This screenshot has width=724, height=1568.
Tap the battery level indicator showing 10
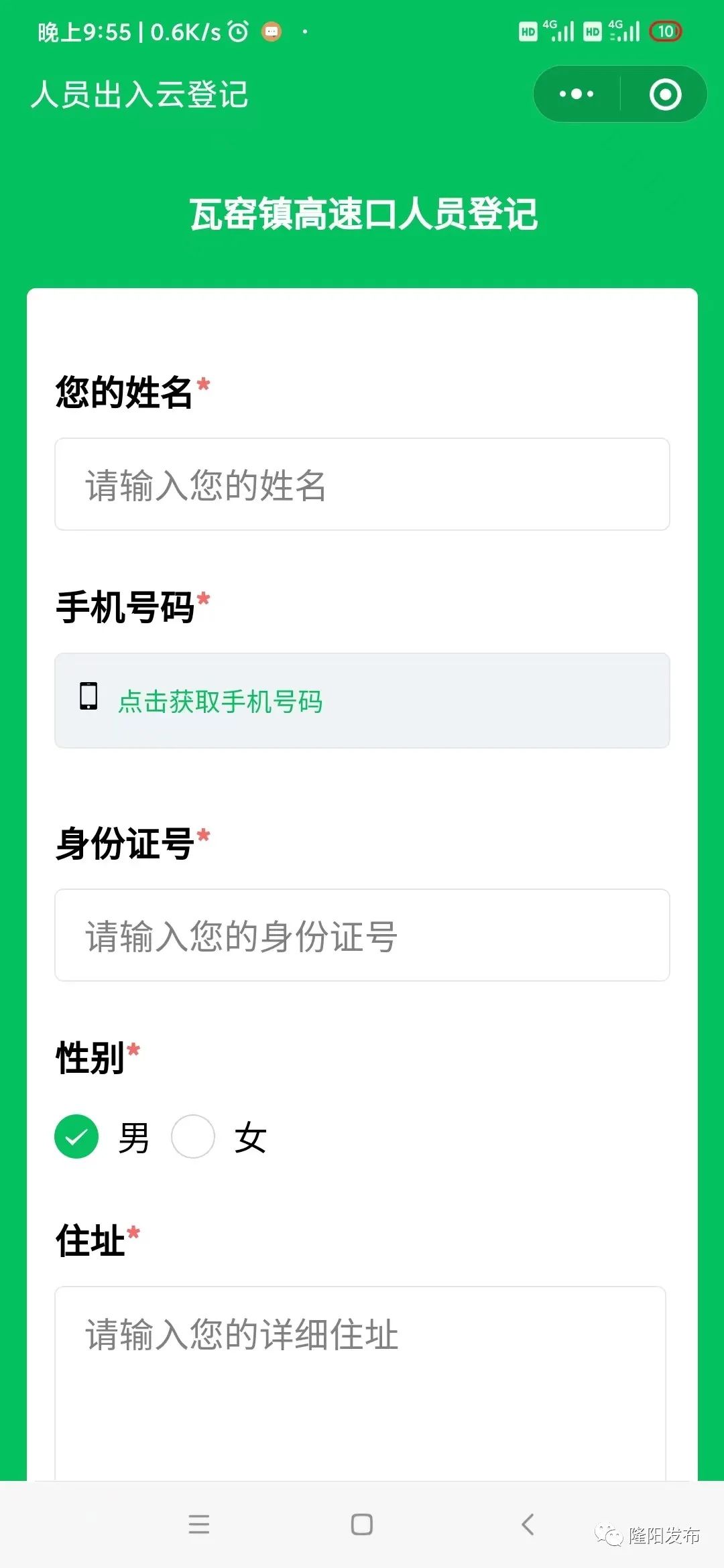pos(665,30)
